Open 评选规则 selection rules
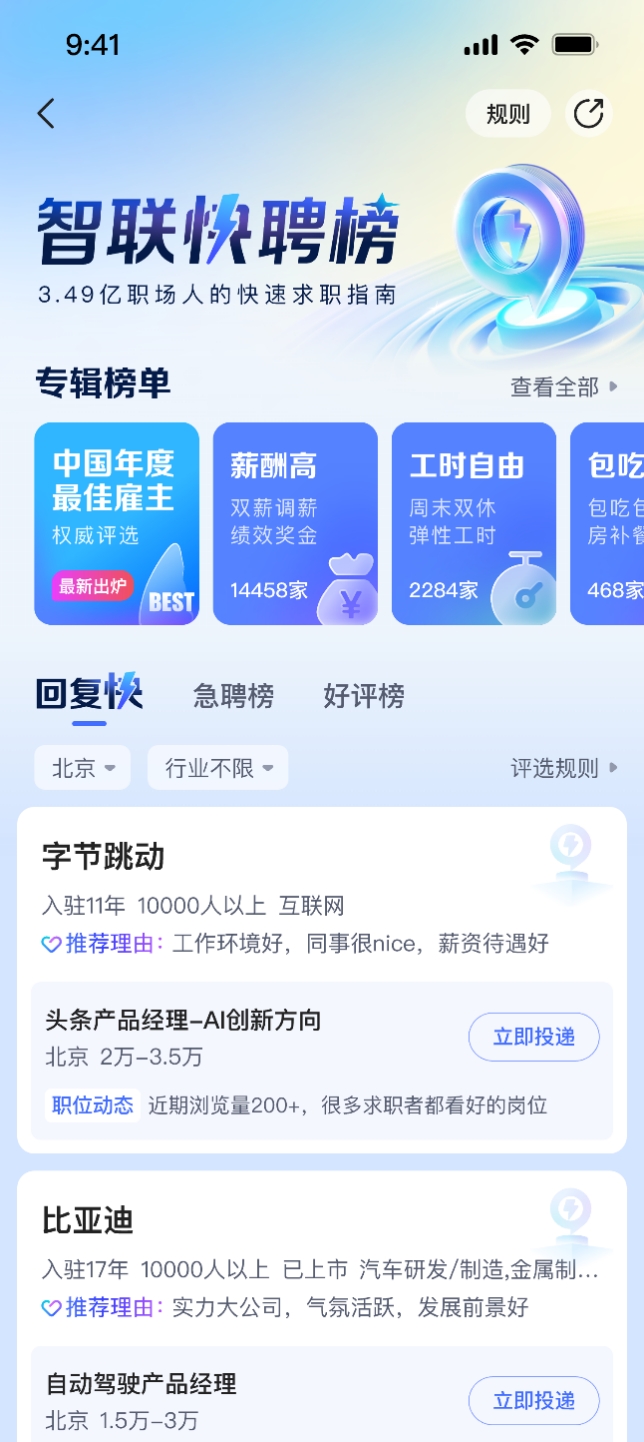Viewport: 644px width, 1442px height. coord(564,768)
